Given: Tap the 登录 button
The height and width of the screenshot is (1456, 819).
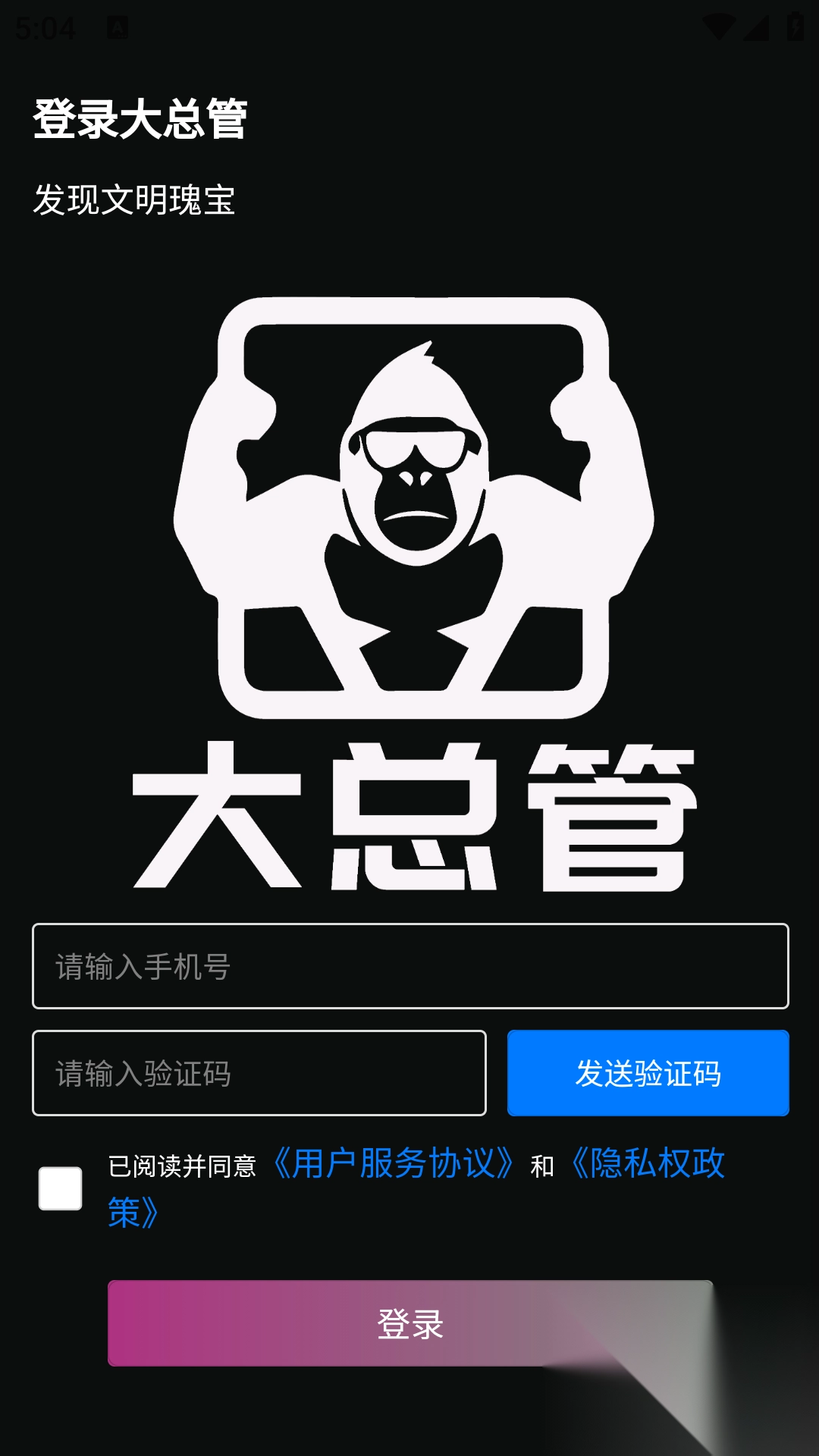Looking at the screenshot, I should (x=409, y=1323).
